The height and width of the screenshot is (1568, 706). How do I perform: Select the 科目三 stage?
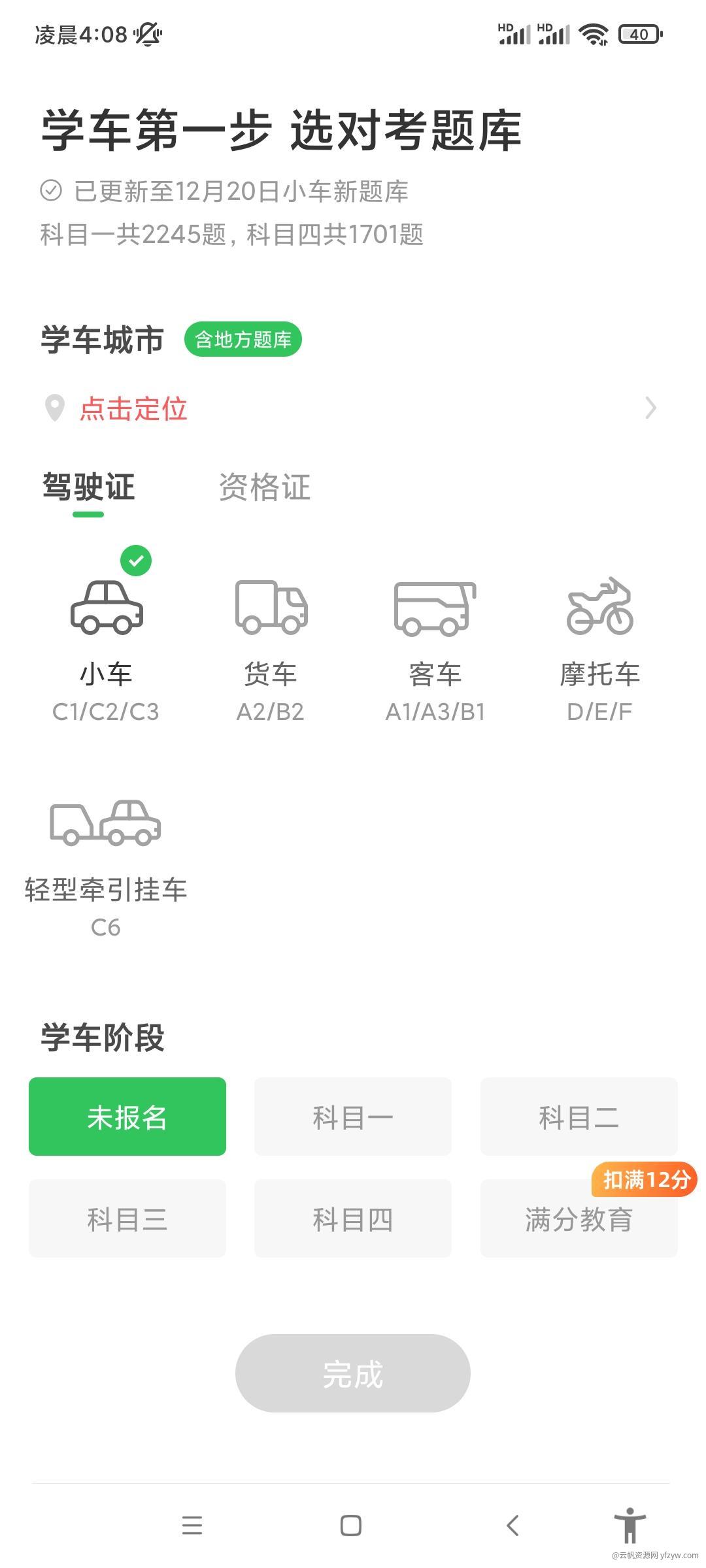tap(127, 1218)
